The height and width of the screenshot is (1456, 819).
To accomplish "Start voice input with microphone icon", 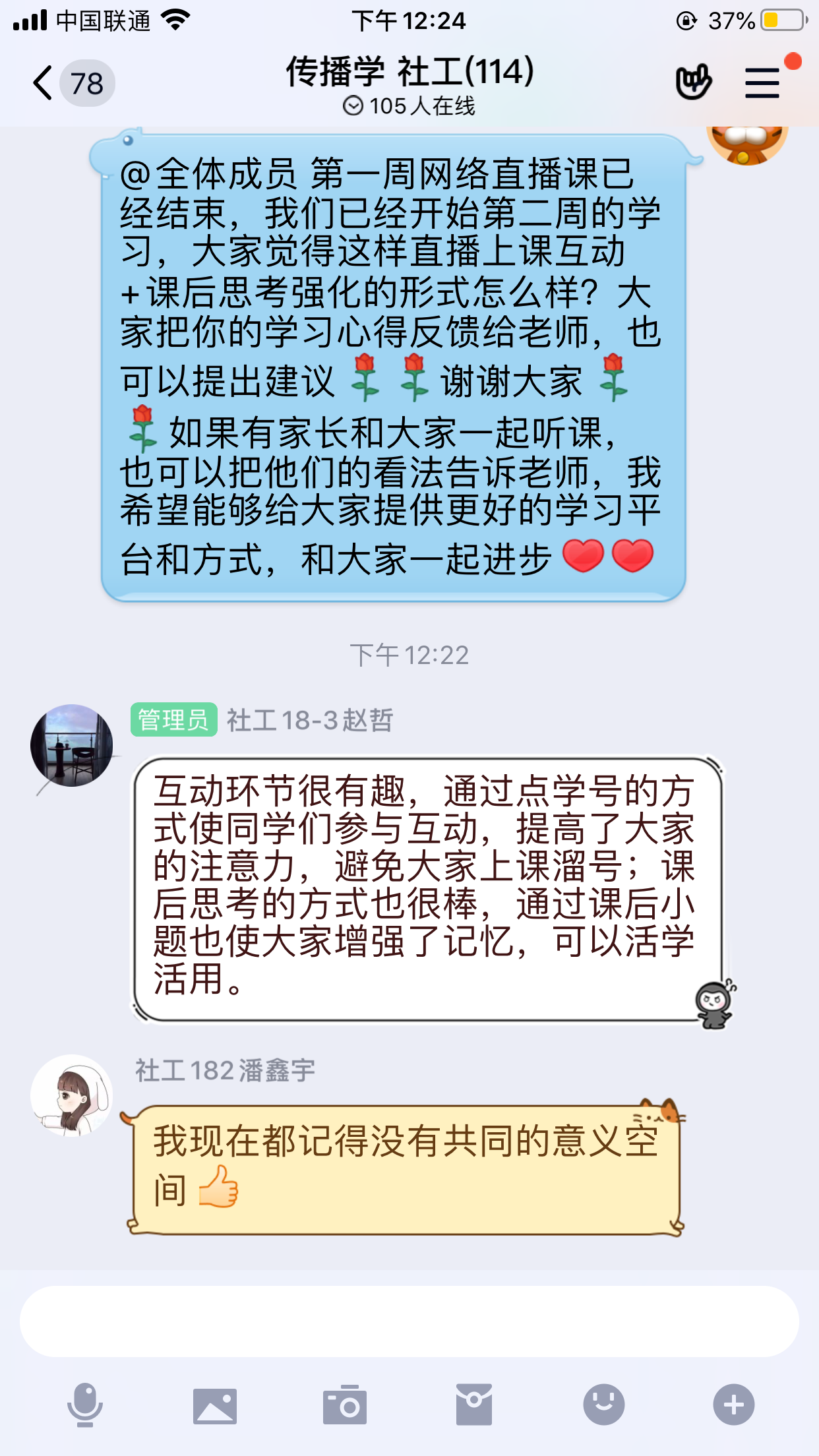I will coord(85,1405).
